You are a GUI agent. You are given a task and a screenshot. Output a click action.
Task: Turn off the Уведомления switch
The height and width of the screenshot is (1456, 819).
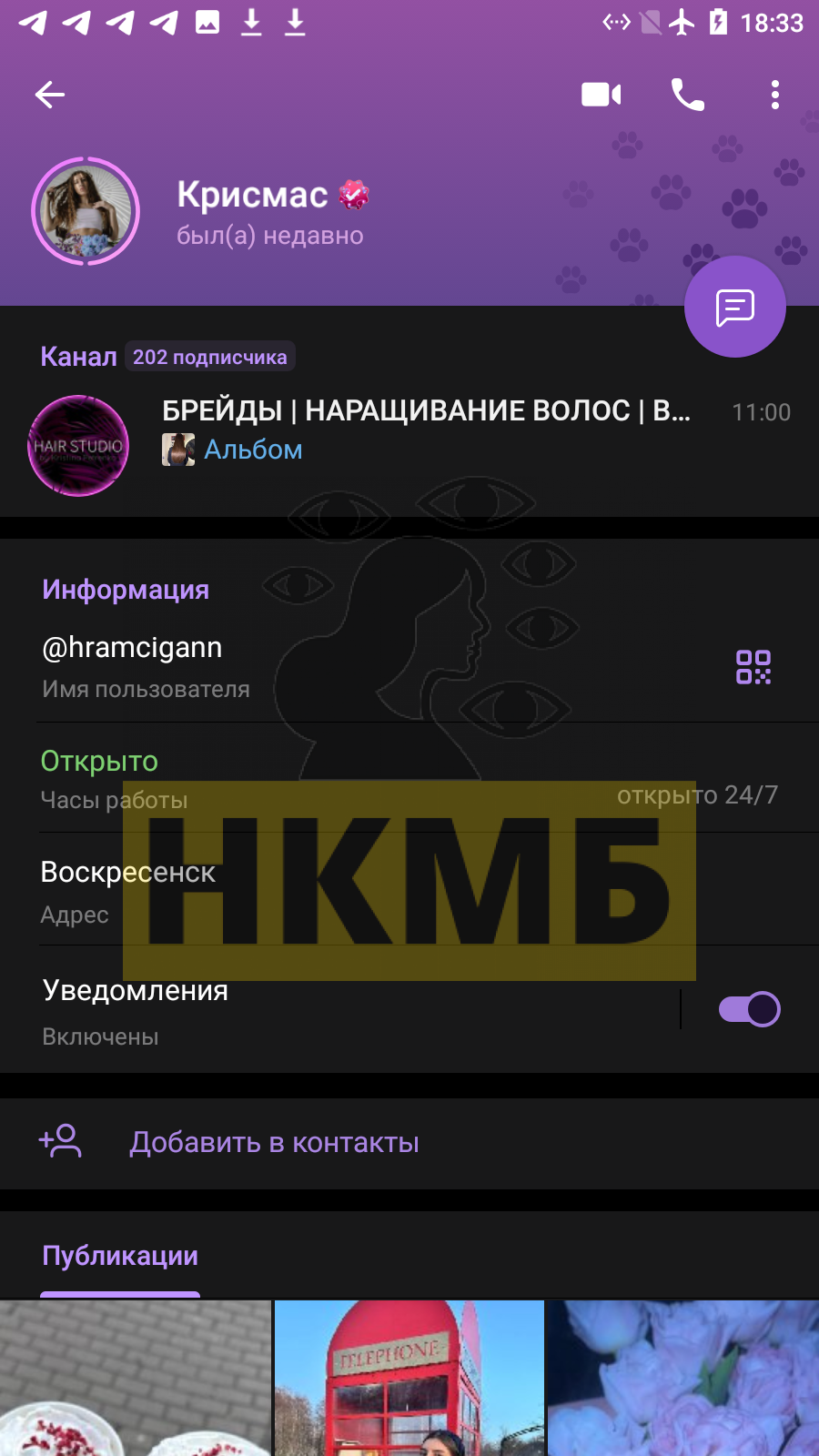tap(749, 1009)
